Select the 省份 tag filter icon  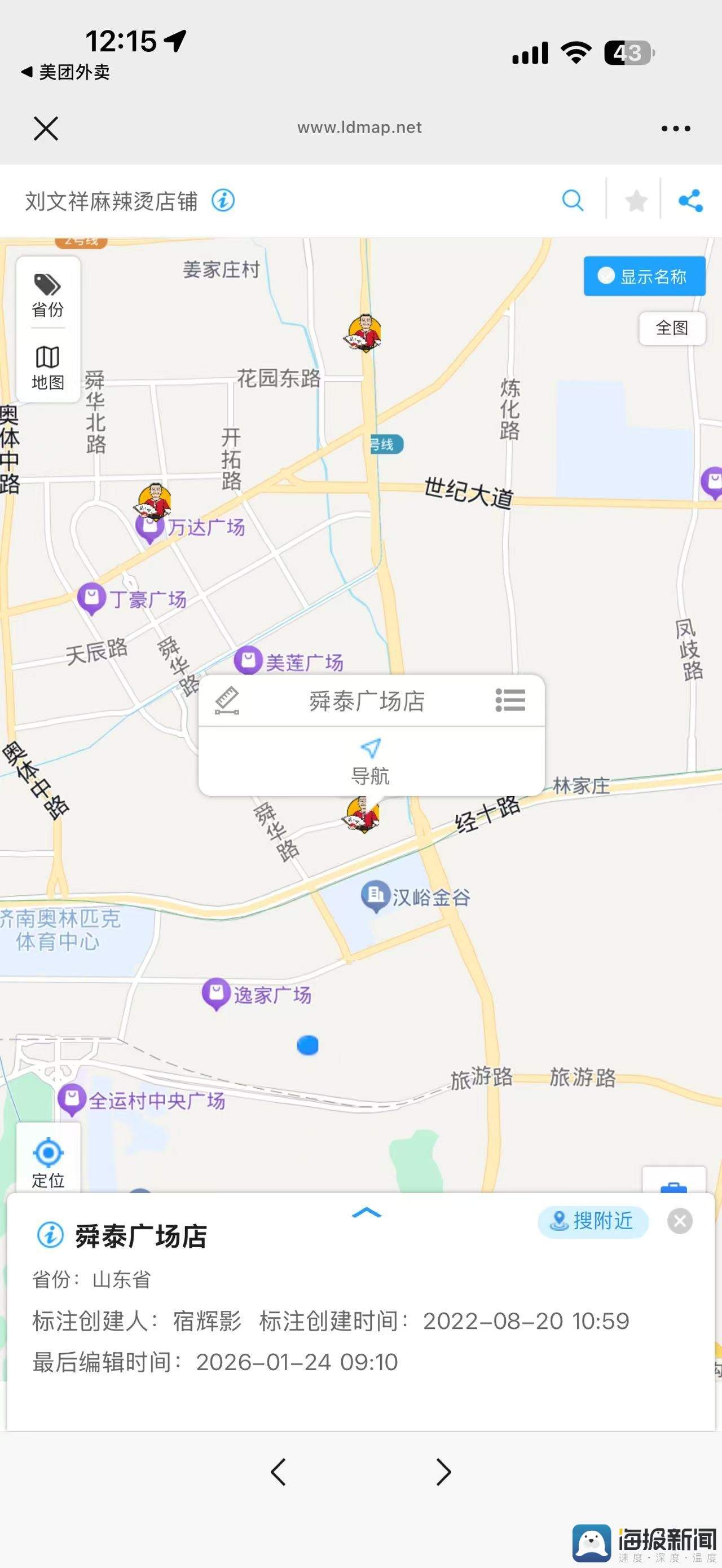pyautogui.click(x=47, y=291)
